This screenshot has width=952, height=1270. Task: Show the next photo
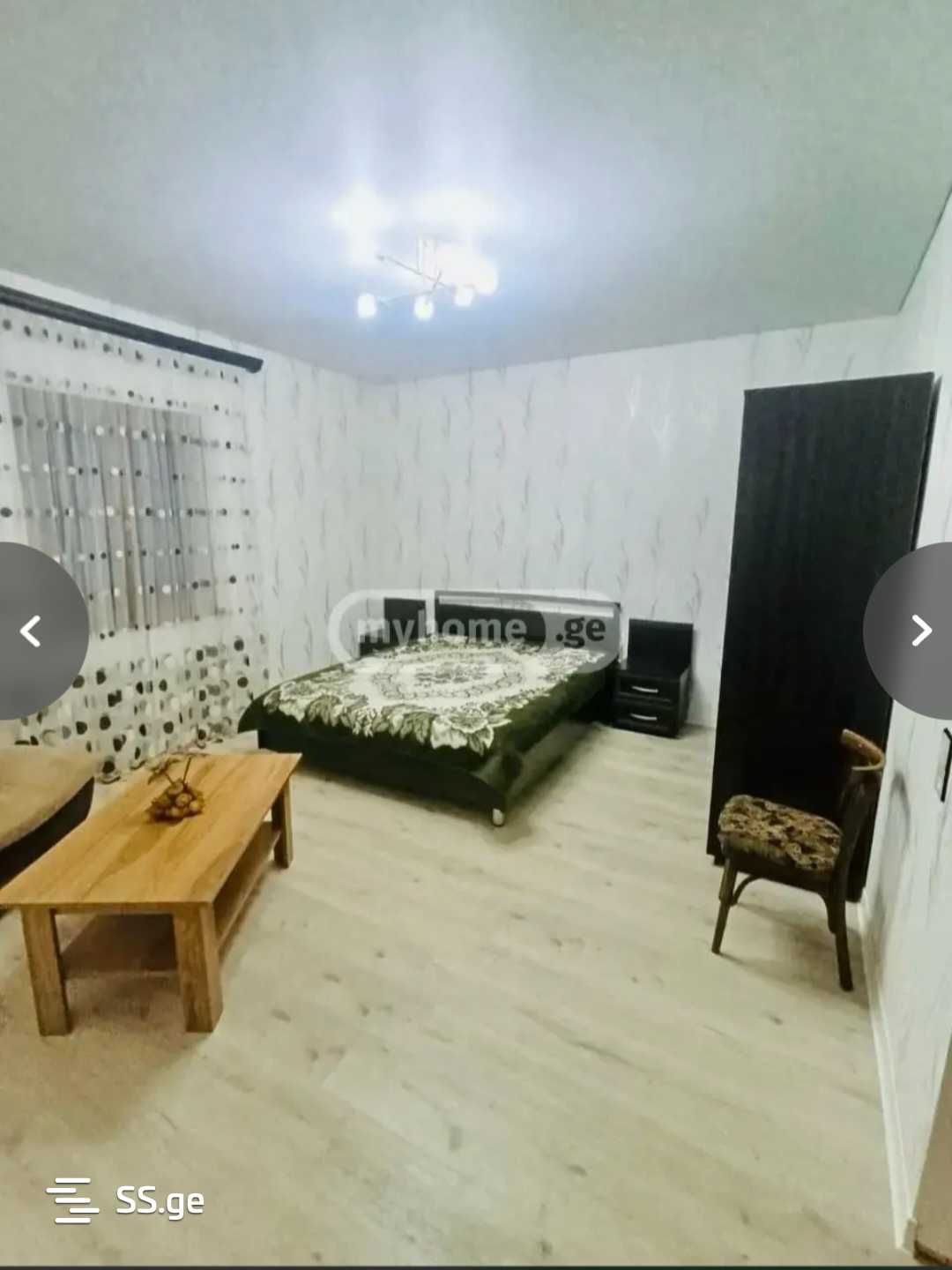919,631
